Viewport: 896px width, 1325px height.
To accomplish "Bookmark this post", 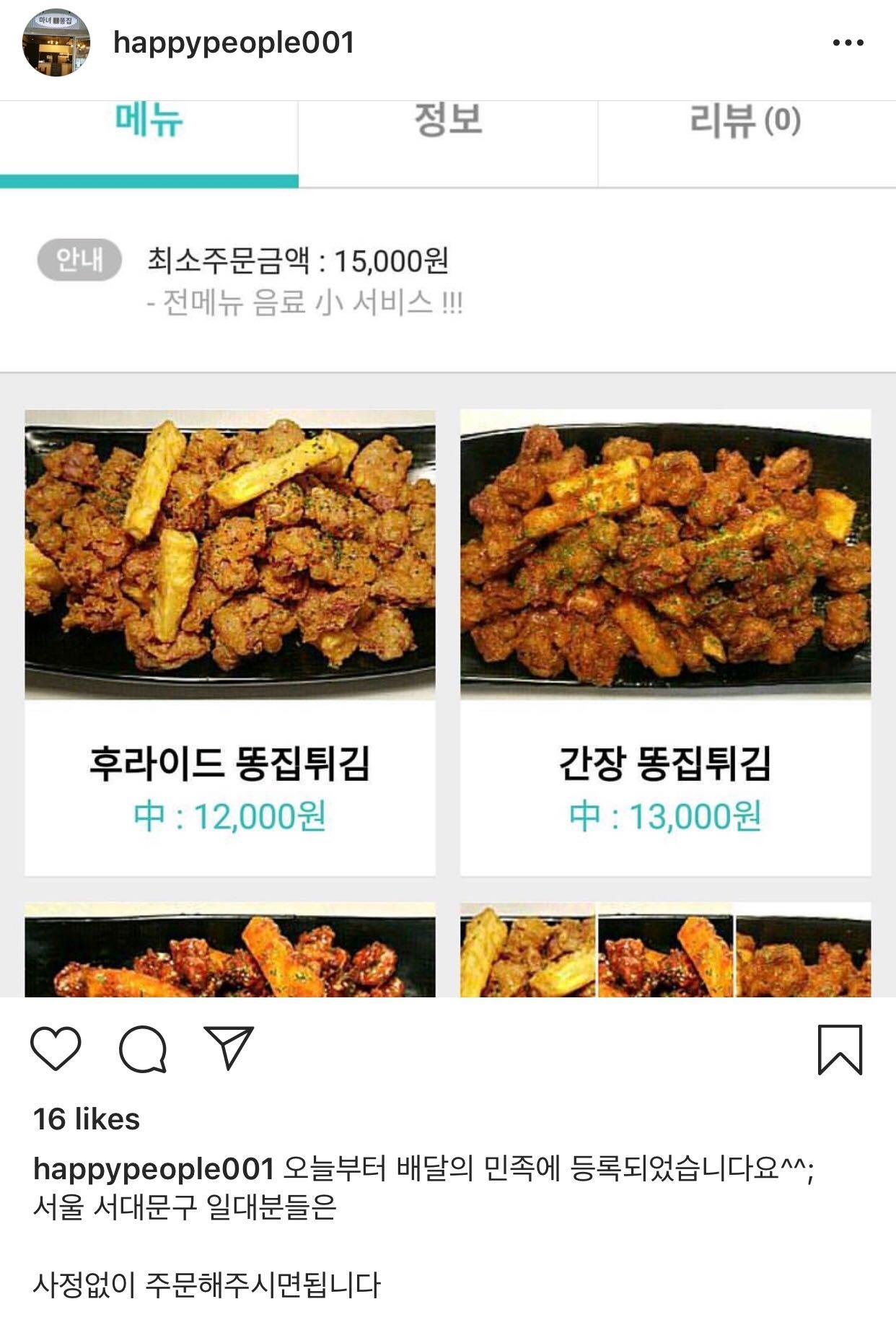I will tap(840, 1049).
